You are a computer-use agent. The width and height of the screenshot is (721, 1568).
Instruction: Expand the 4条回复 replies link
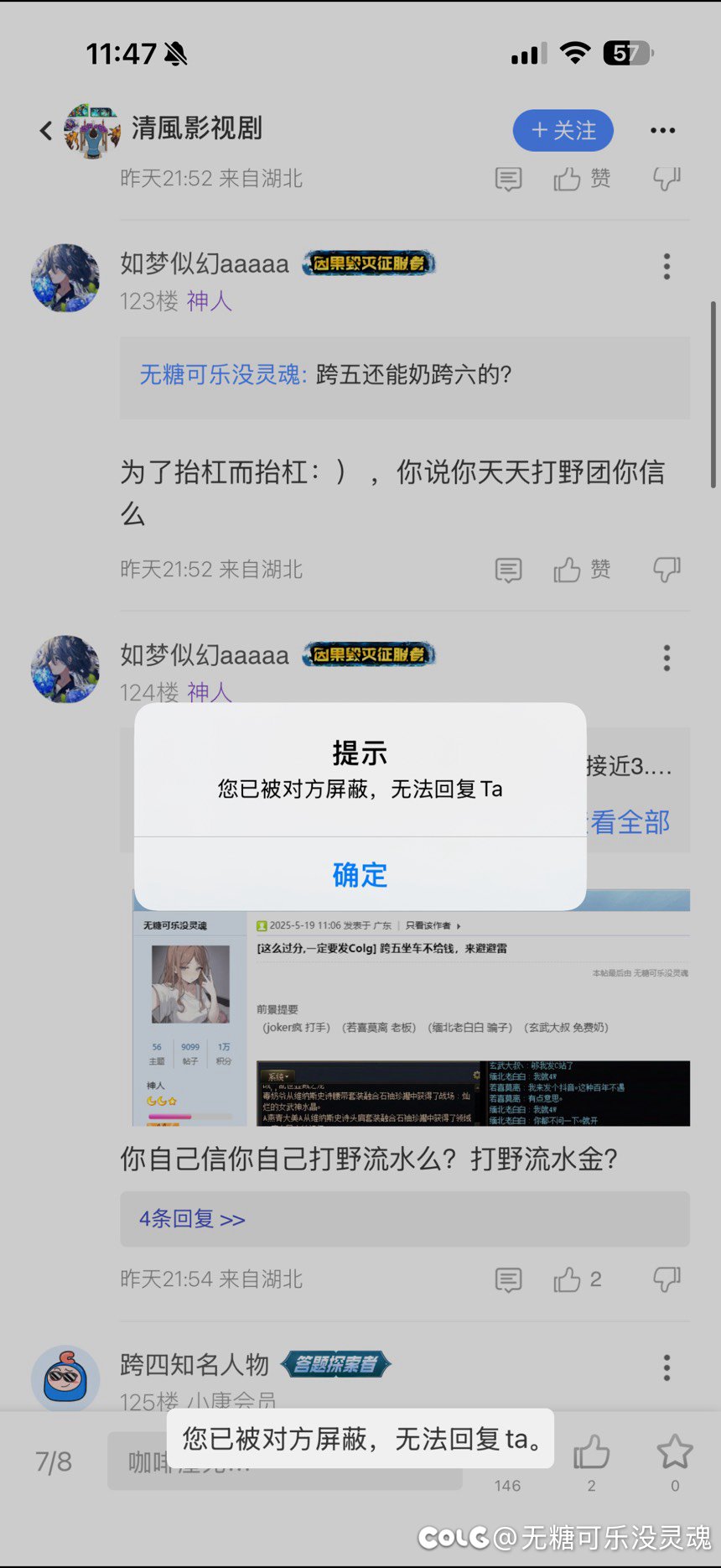click(192, 1219)
